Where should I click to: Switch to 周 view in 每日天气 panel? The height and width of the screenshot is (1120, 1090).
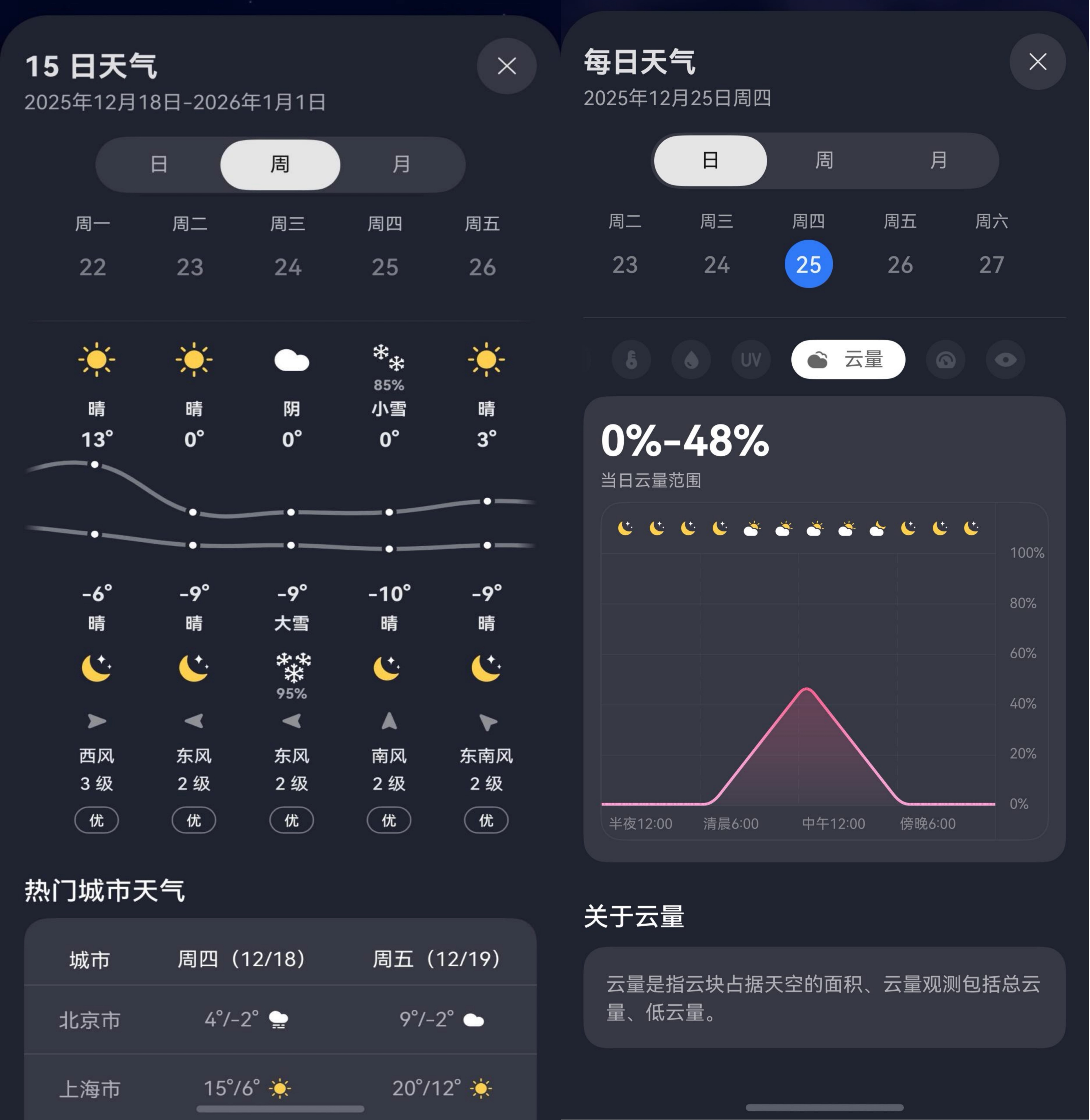tap(824, 161)
